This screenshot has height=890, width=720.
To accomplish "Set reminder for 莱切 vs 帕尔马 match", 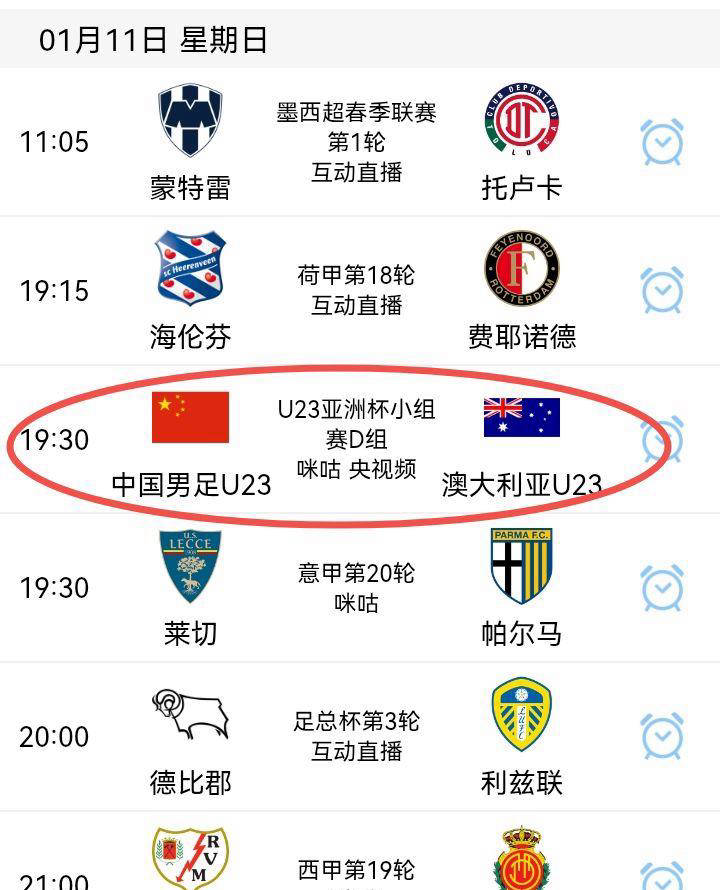I will (661, 588).
